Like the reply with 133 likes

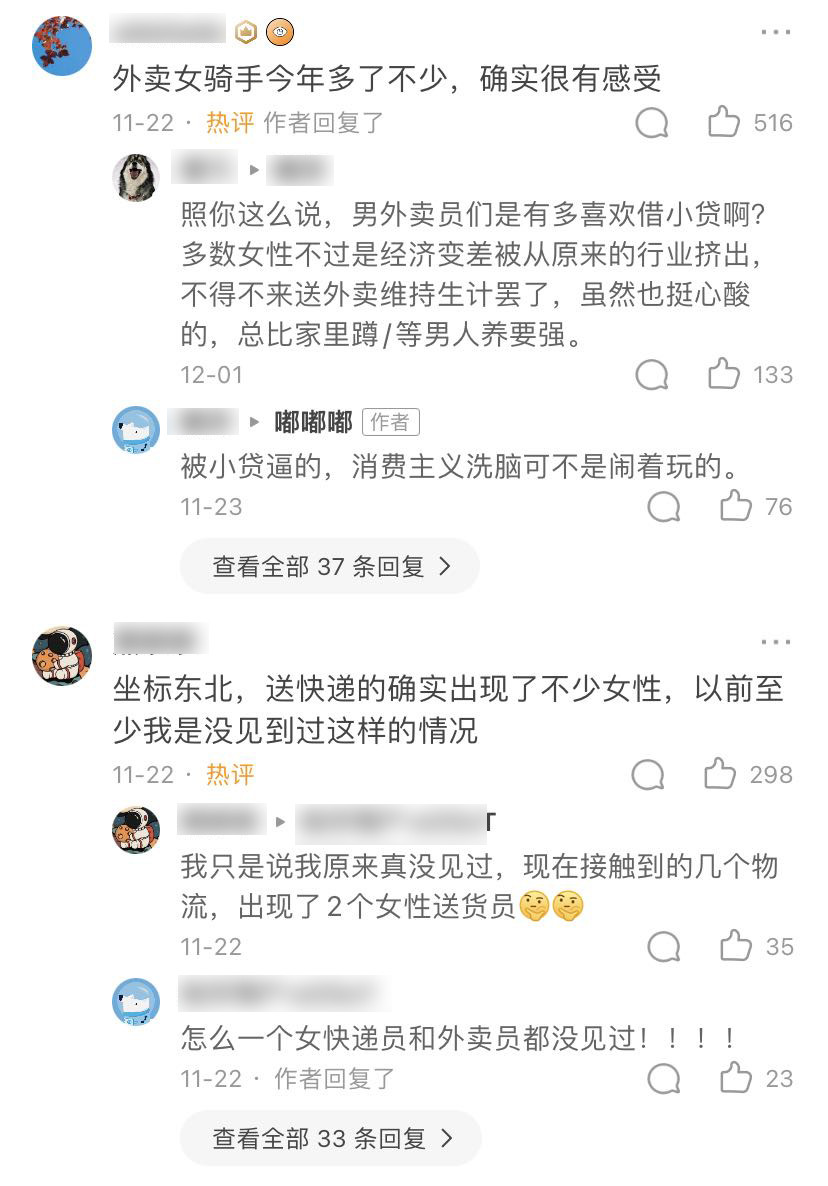pyautogui.click(x=723, y=375)
